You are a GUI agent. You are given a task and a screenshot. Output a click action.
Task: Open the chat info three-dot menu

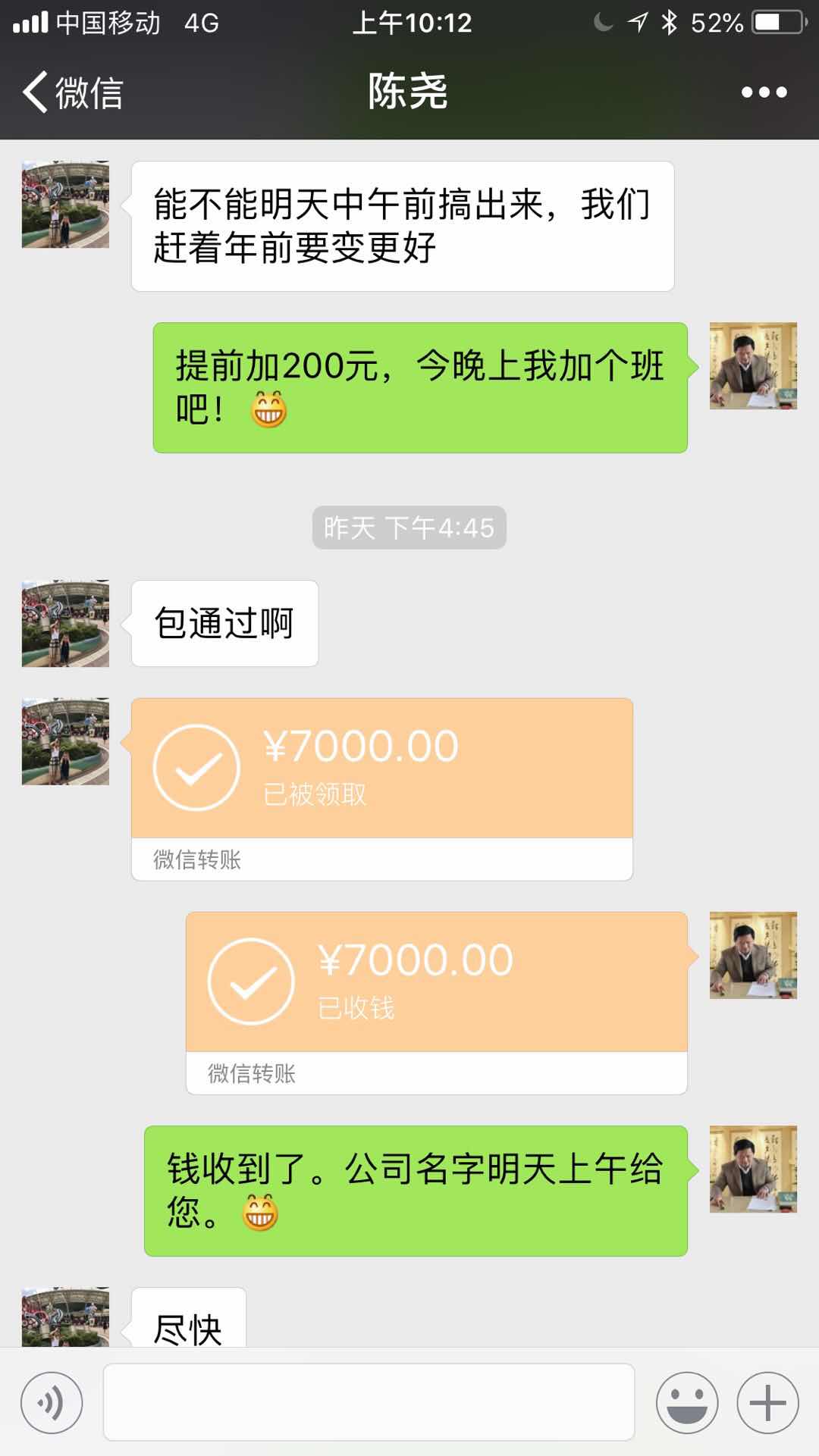pos(764,92)
